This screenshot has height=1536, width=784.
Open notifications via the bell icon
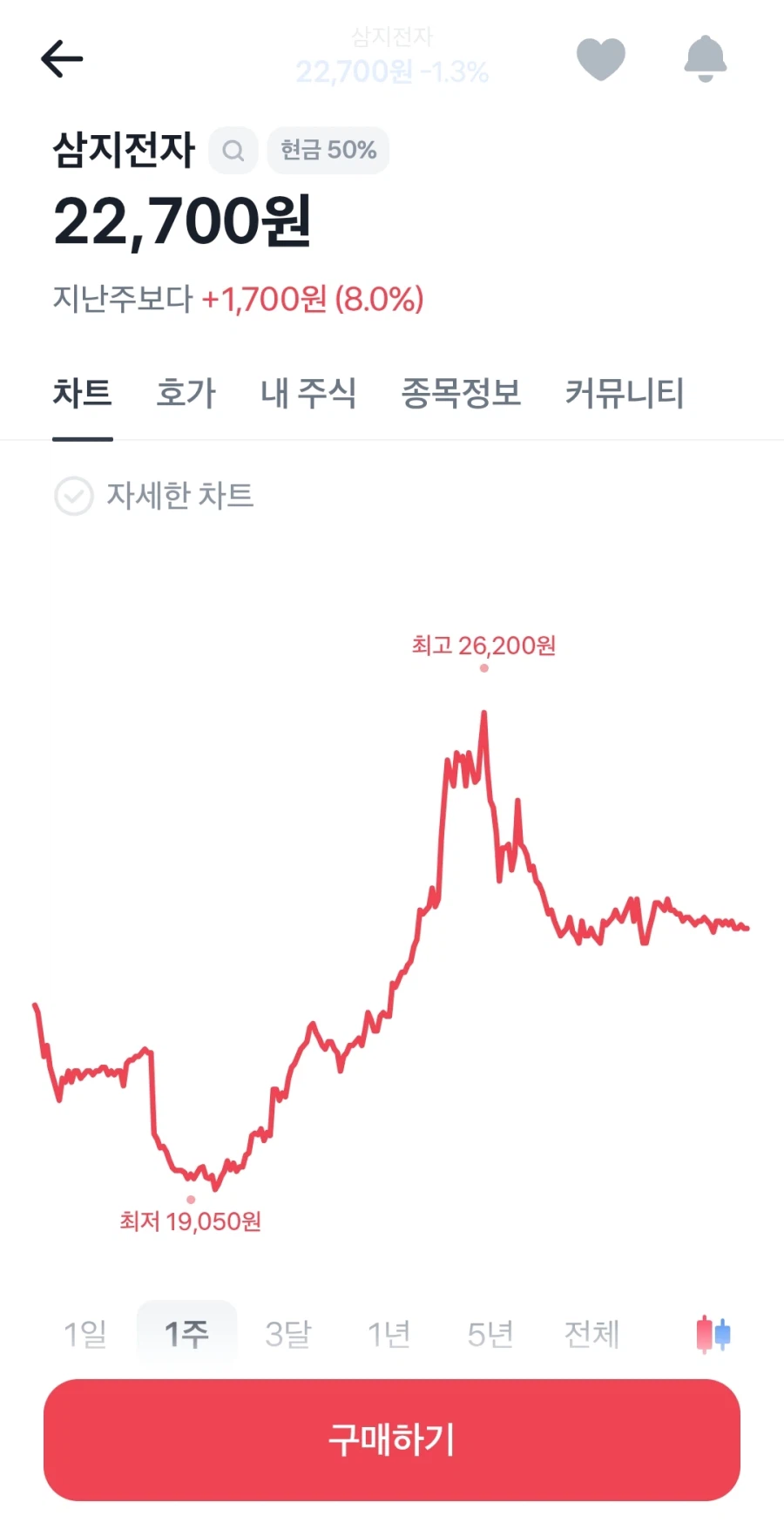[706, 57]
